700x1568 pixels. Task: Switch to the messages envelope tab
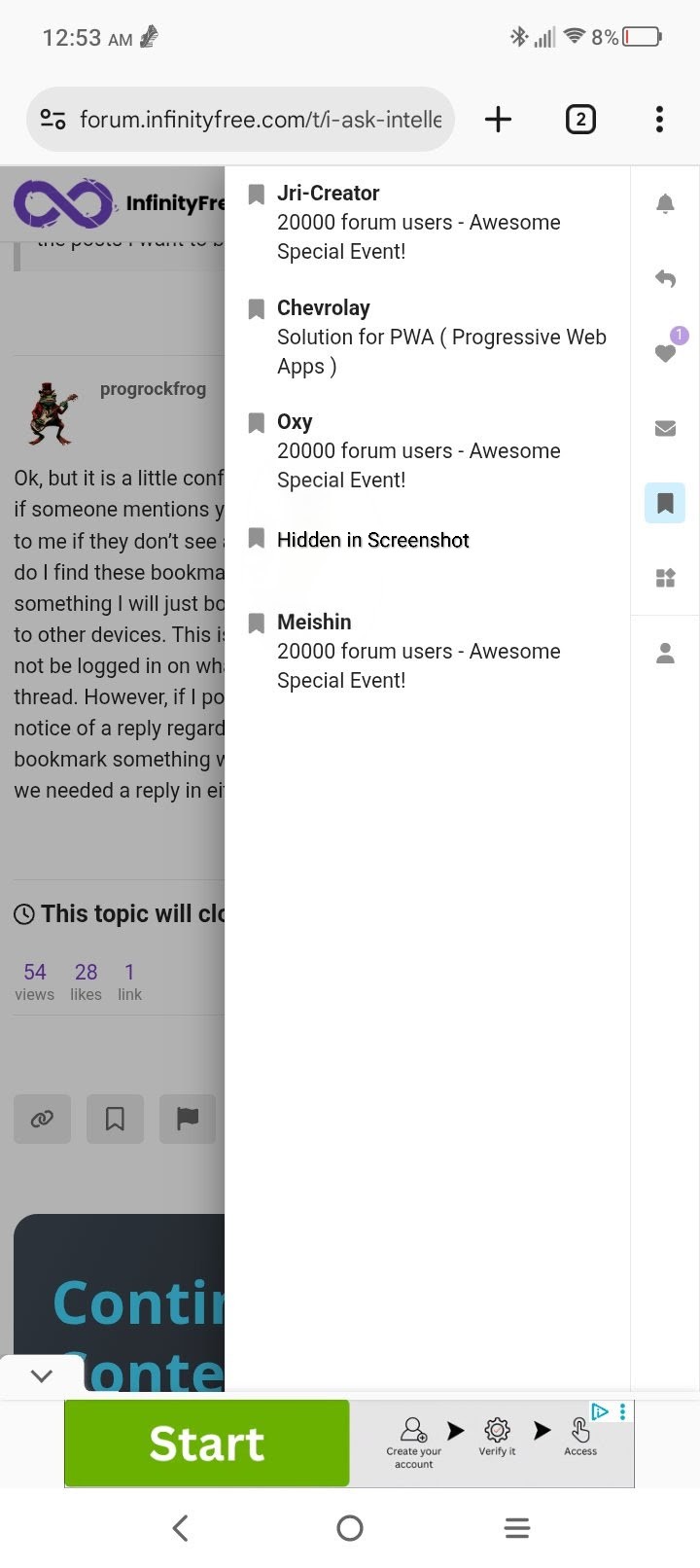point(665,428)
